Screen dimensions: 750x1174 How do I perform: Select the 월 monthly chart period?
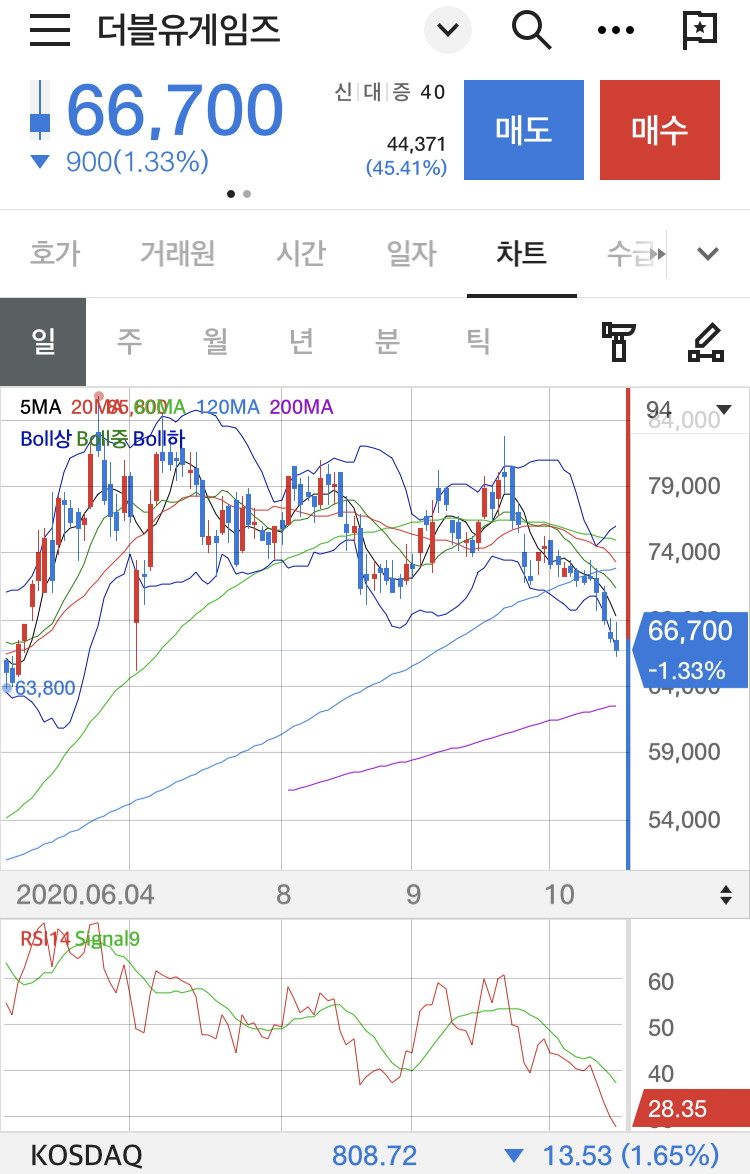[215, 342]
